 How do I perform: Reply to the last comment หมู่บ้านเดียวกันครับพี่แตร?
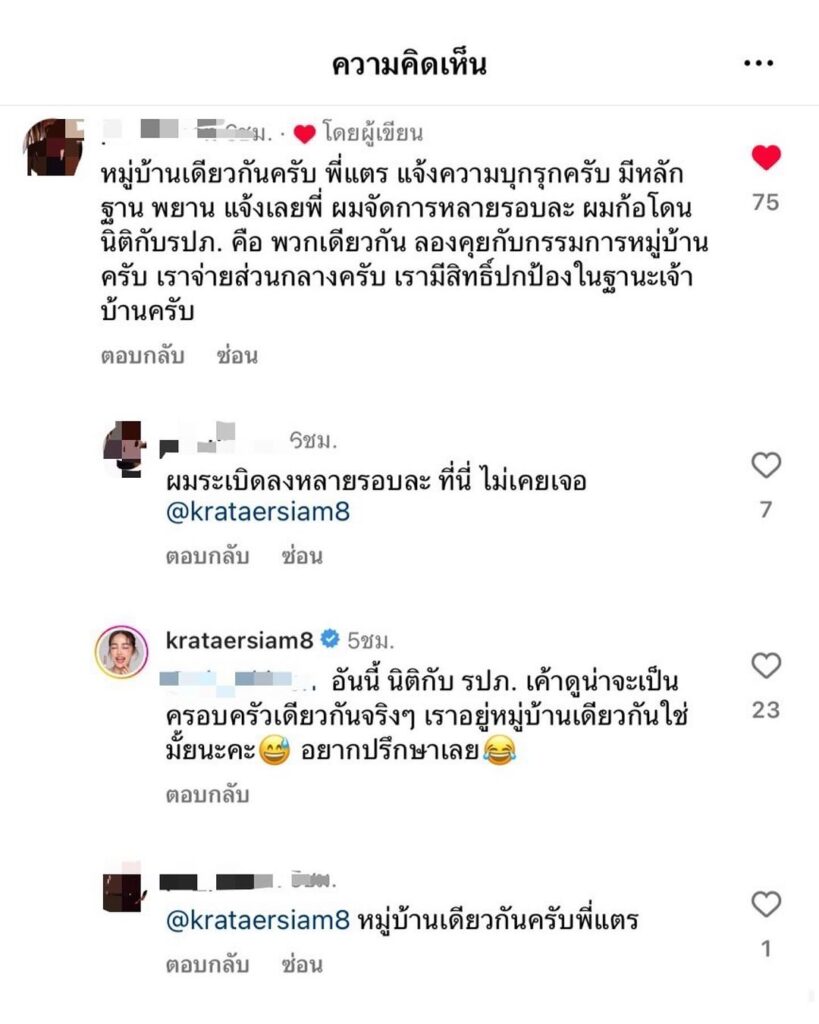click(207, 966)
